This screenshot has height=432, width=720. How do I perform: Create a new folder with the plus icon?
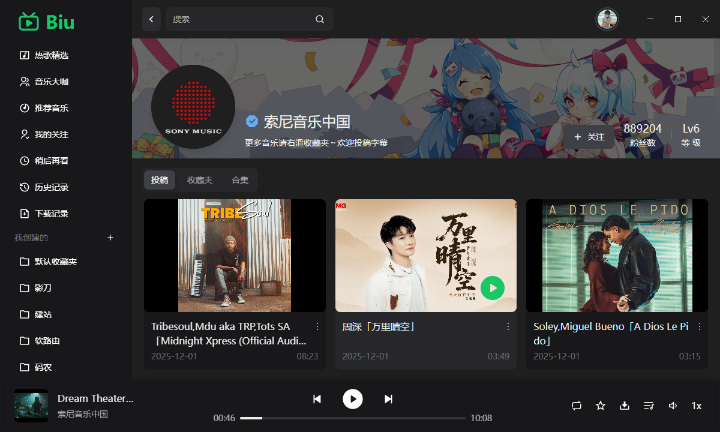[x=110, y=238]
